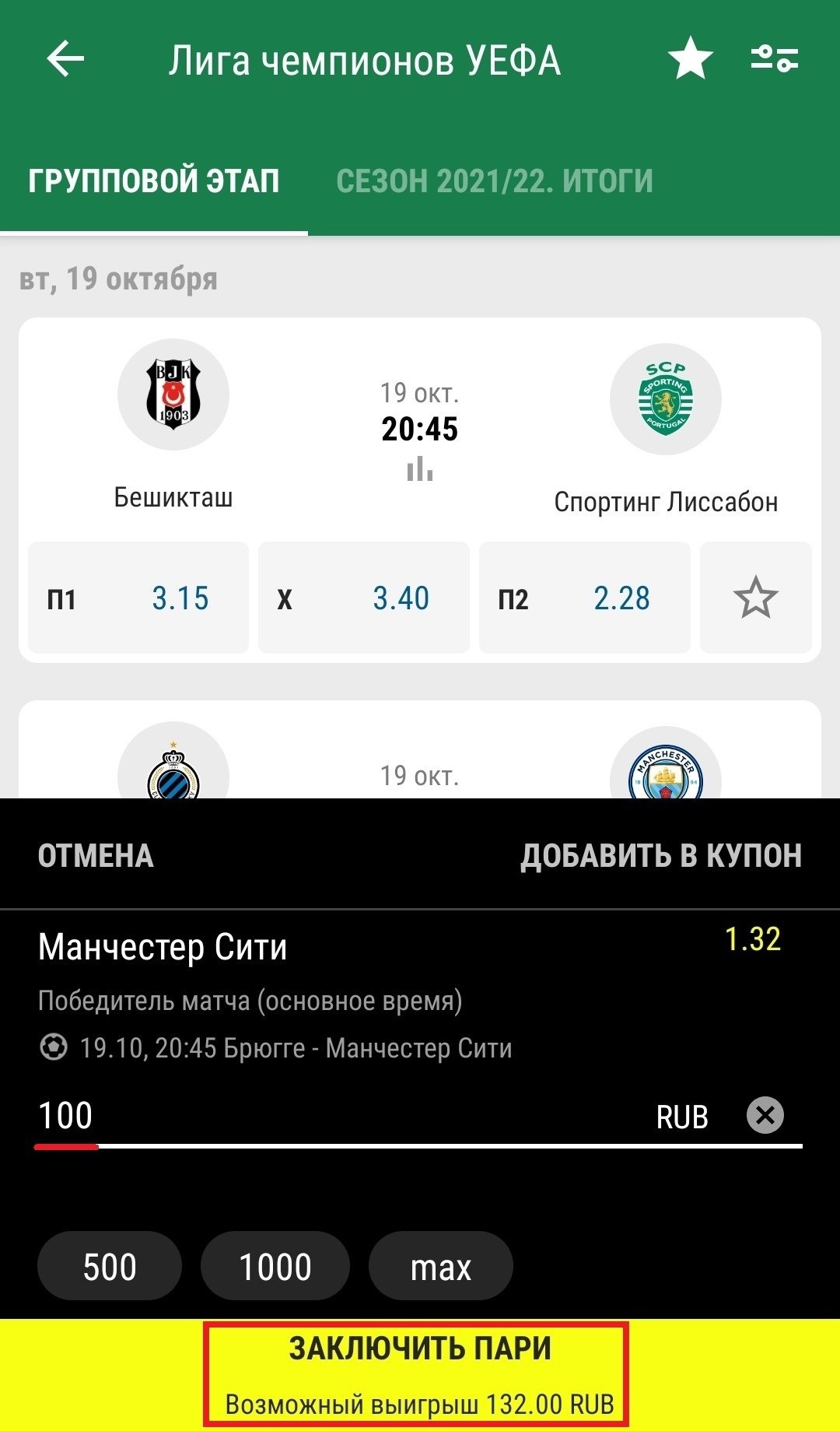Confirm with Заключить пари

[x=420, y=1374]
